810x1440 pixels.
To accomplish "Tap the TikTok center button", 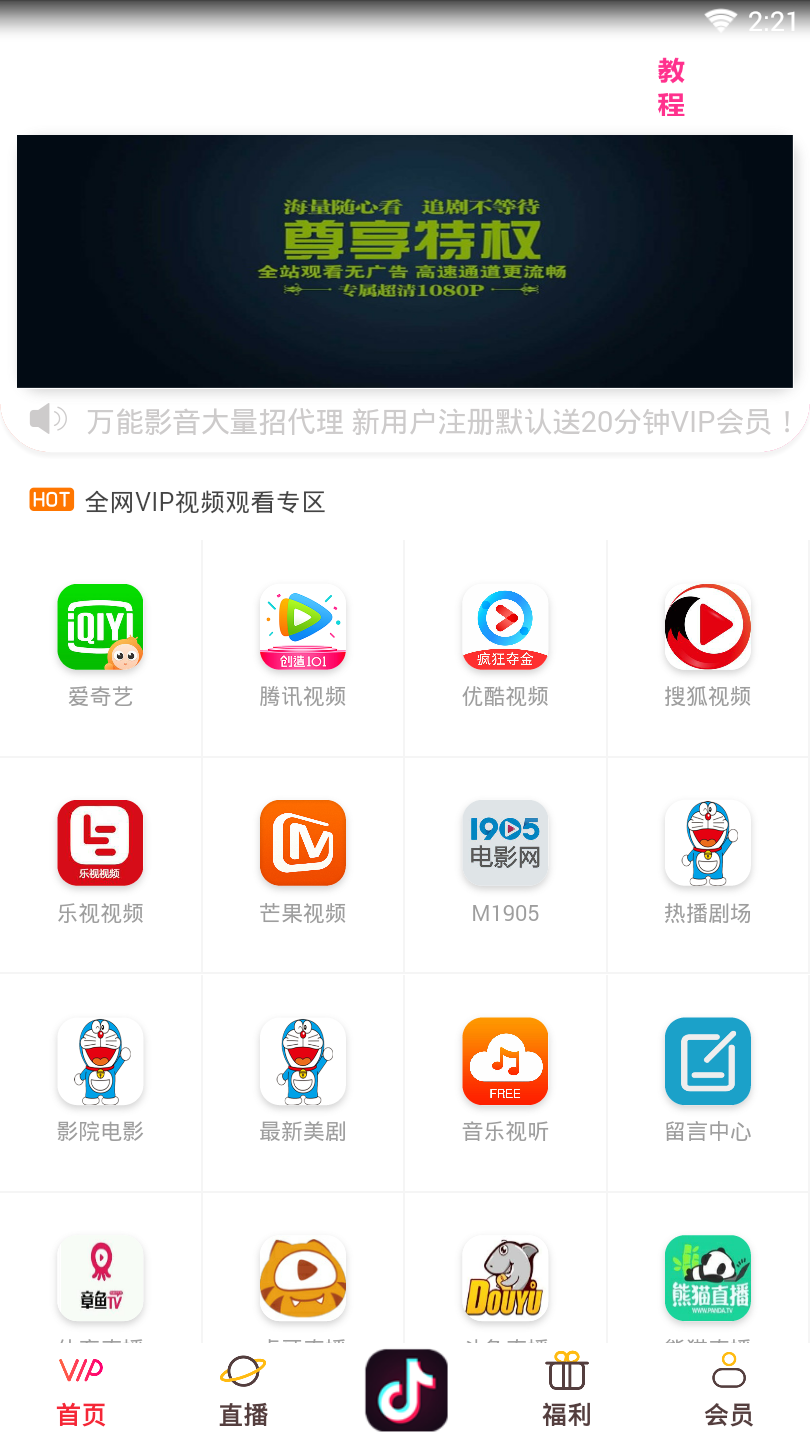I will click(406, 1390).
